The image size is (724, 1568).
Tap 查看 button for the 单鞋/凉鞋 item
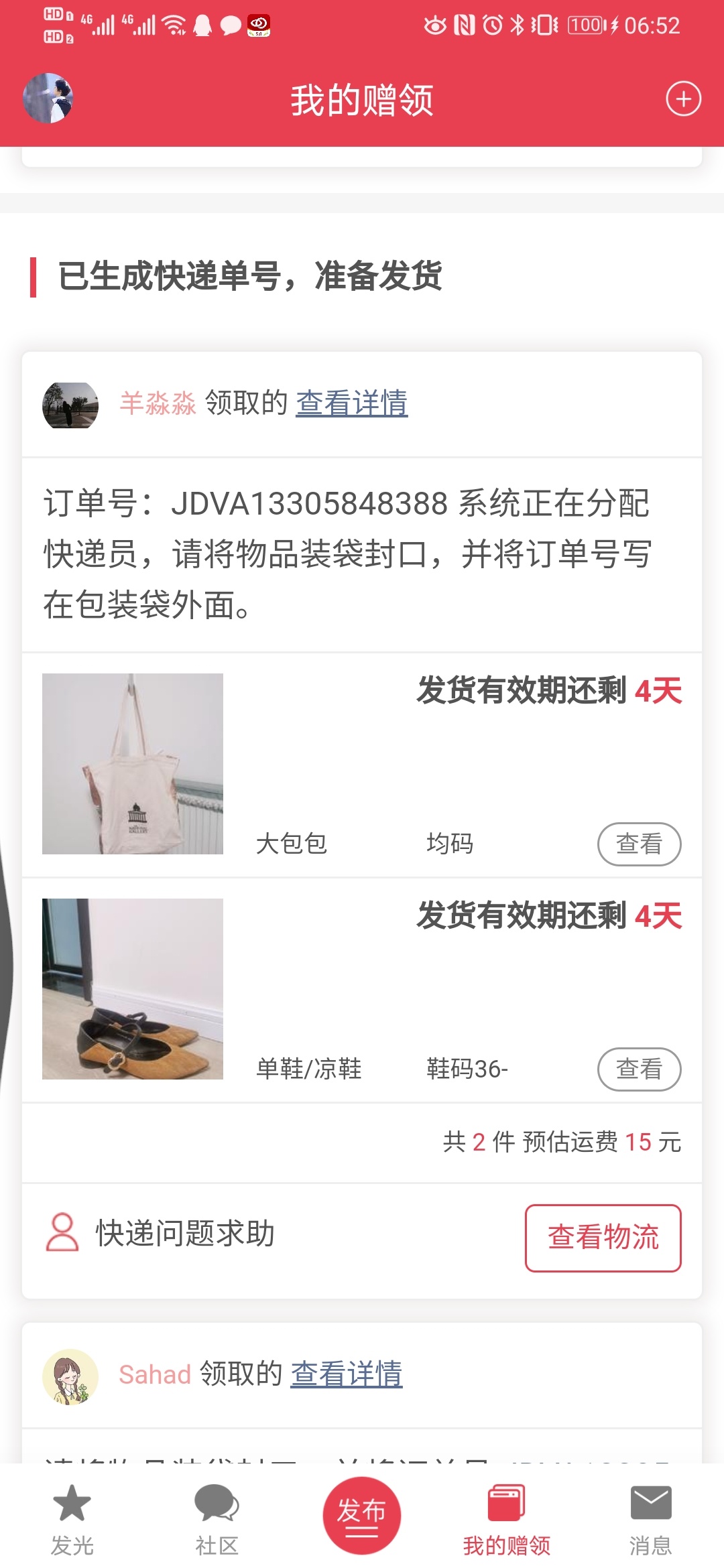click(639, 1069)
